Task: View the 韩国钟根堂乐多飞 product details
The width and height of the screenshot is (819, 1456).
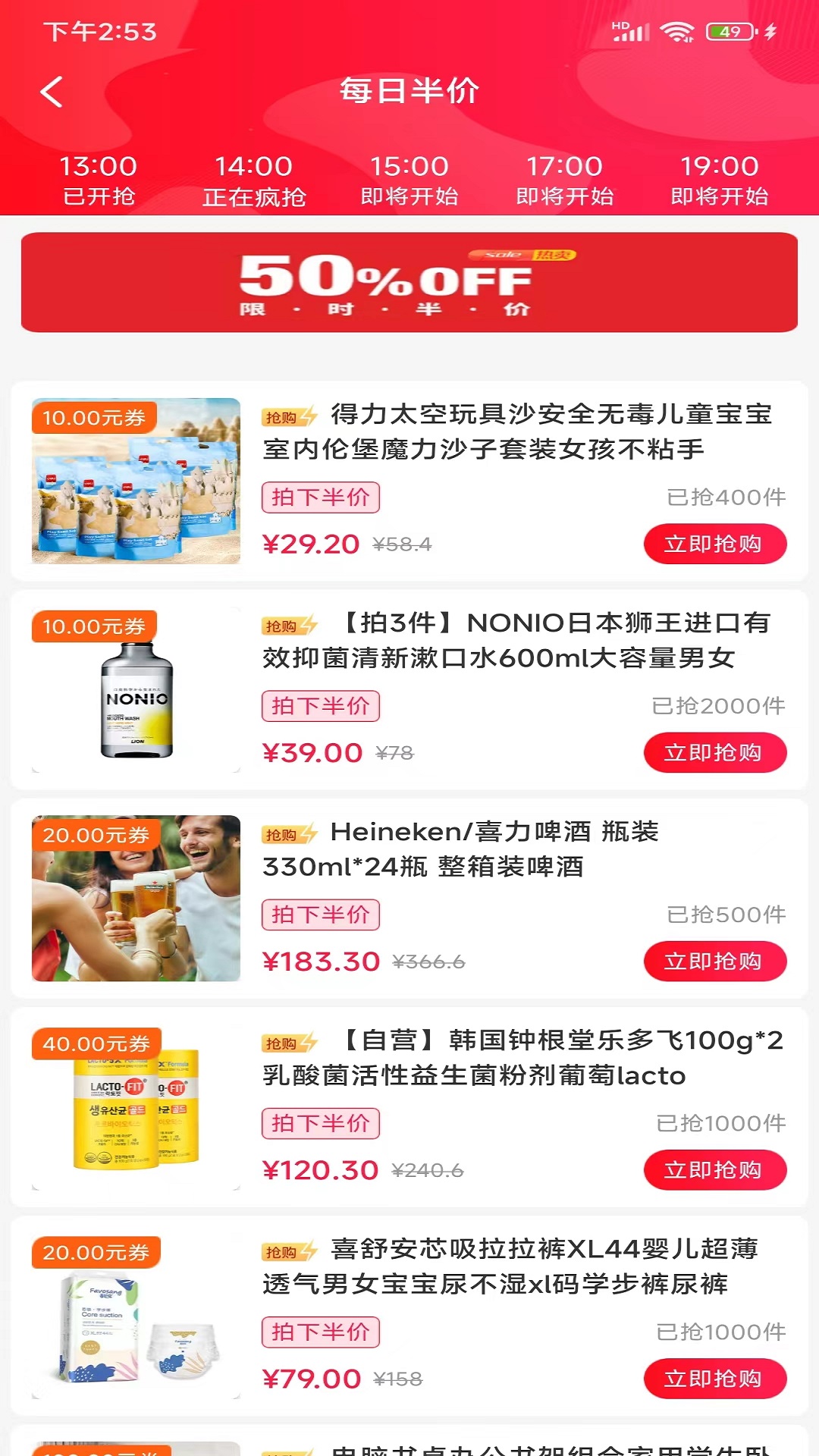Action: pyautogui.click(x=523, y=1058)
